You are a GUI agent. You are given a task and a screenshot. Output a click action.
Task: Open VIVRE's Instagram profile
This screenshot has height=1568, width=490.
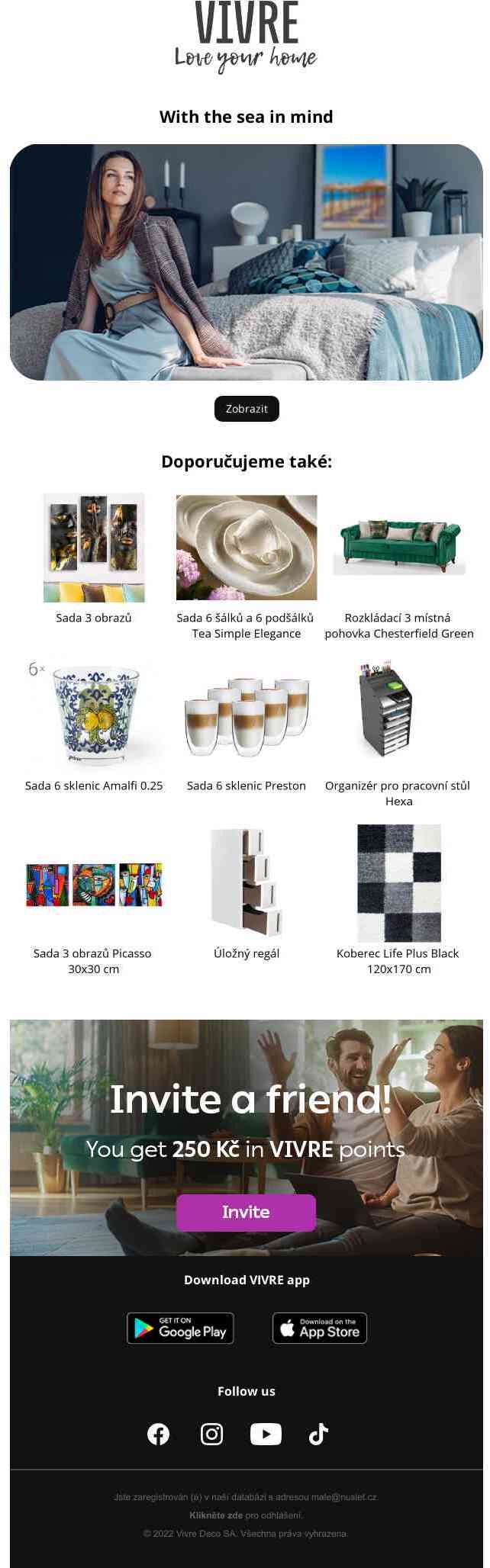pyautogui.click(x=211, y=1434)
